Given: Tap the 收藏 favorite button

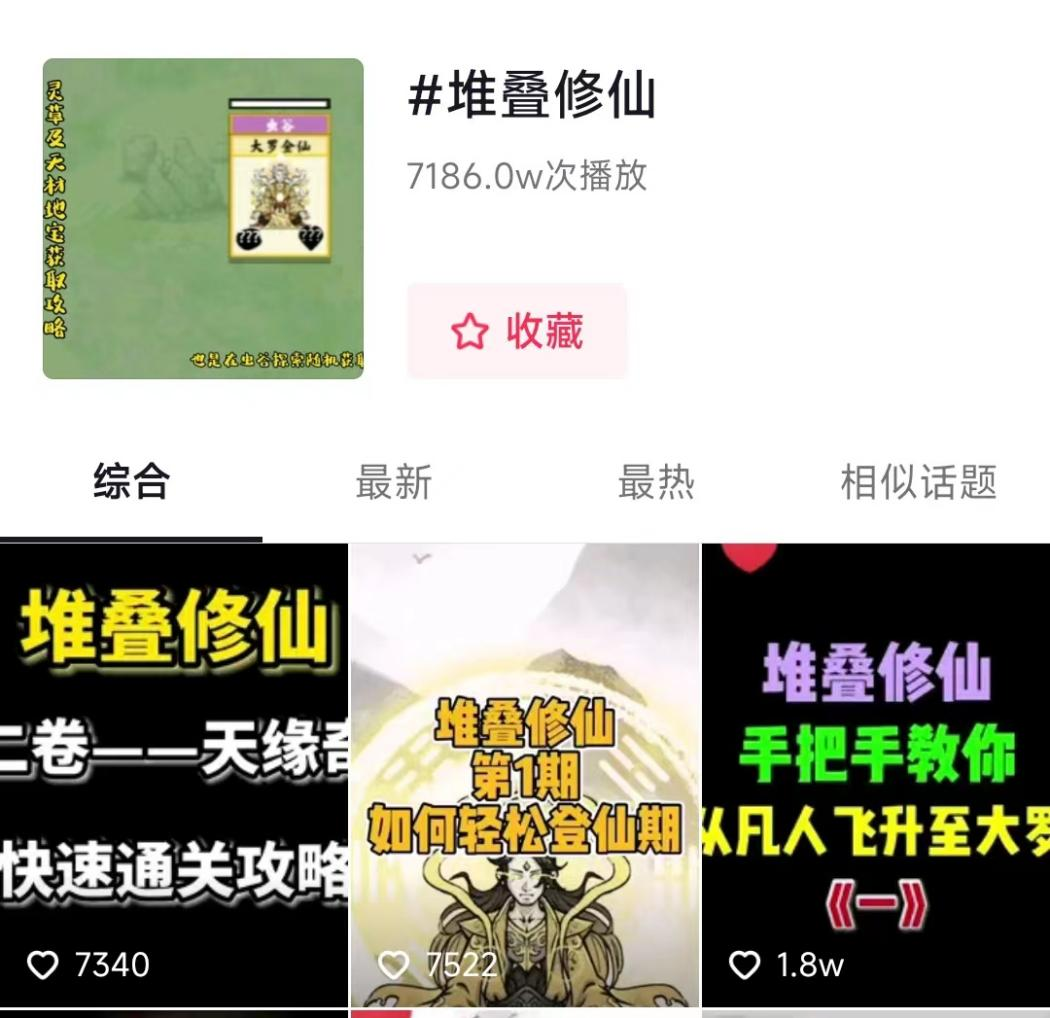Looking at the screenshot, I should 516,331.
